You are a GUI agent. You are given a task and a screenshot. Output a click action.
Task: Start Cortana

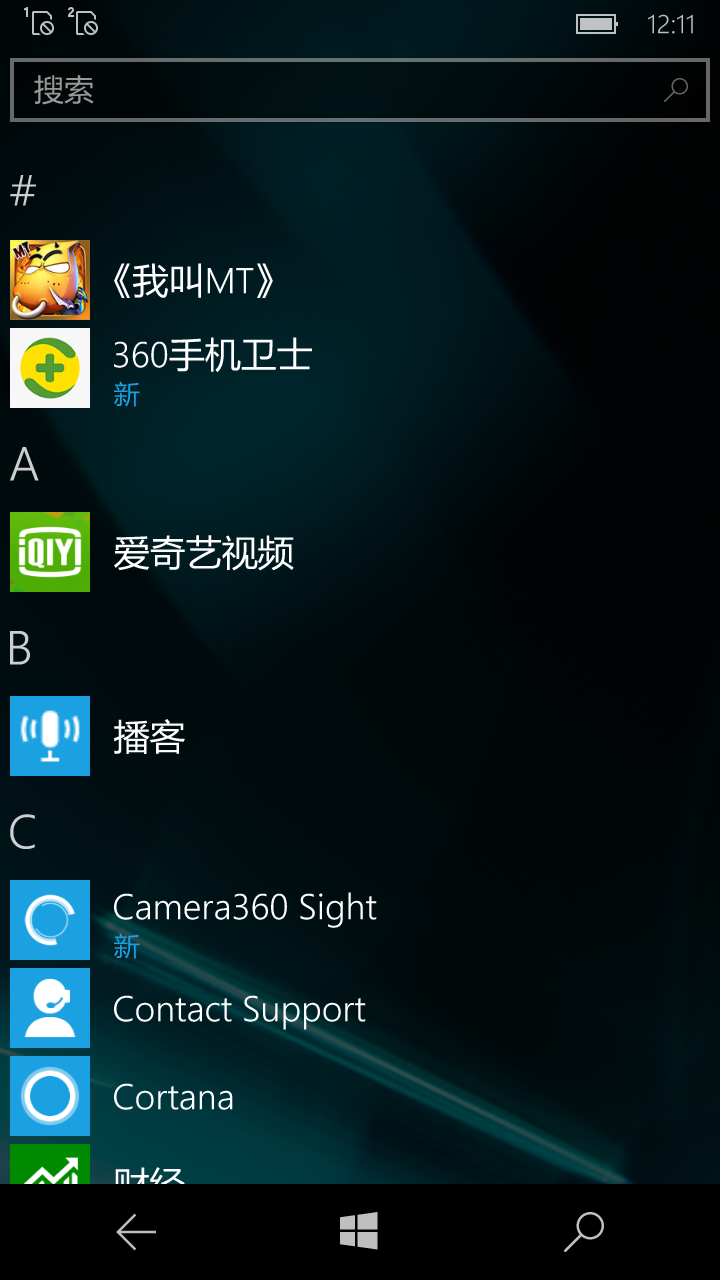360,1096
